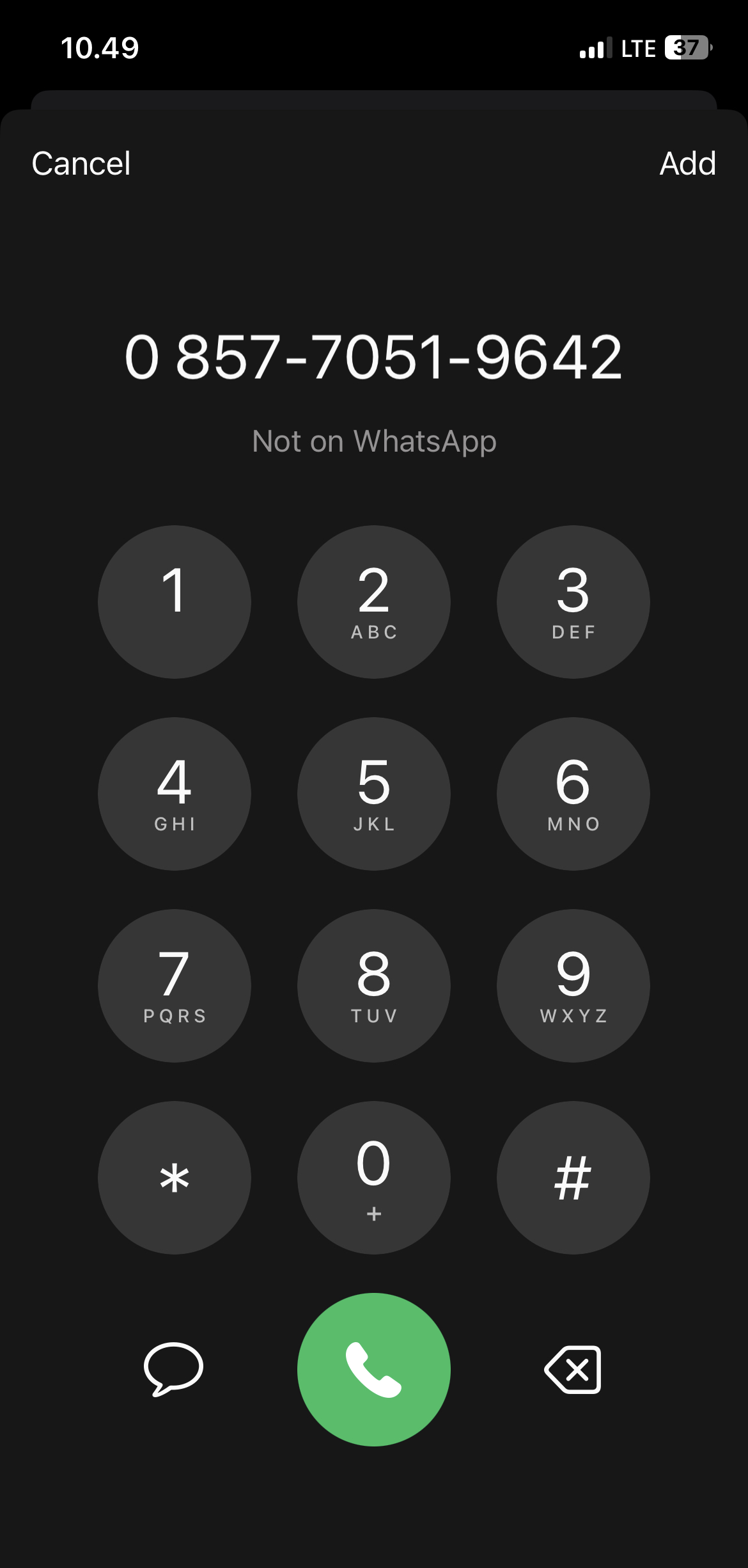Dial the digit 1

(x=175, y=602)
